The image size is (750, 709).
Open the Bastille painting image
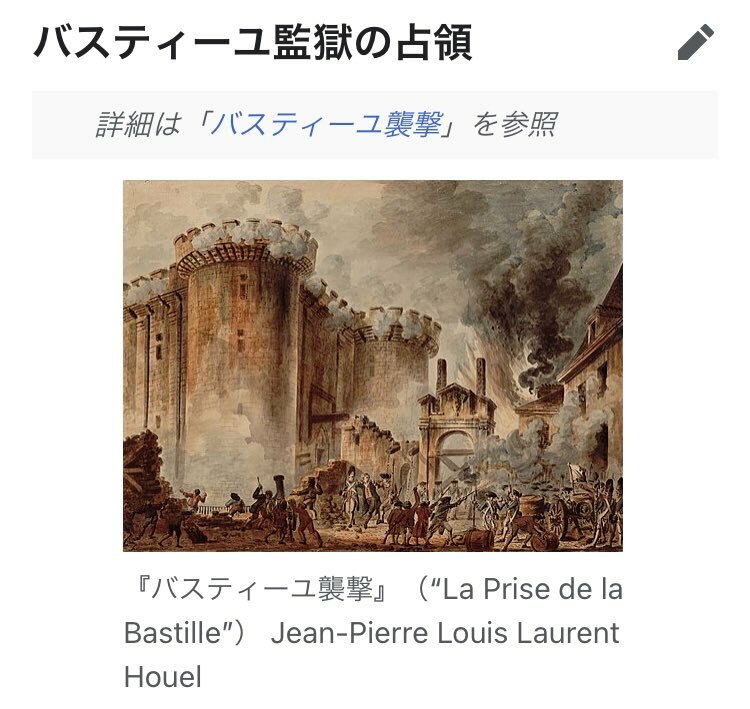click(373, 365)
